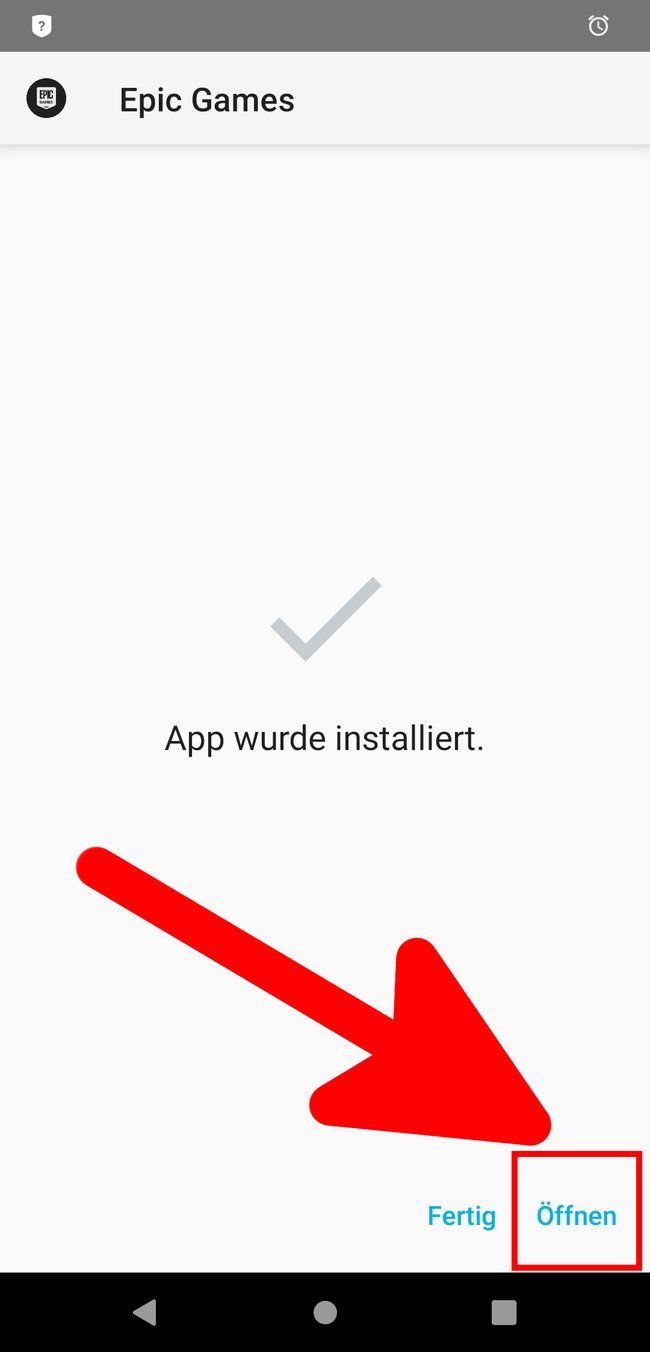Return to the home screen

(325, 1312)
